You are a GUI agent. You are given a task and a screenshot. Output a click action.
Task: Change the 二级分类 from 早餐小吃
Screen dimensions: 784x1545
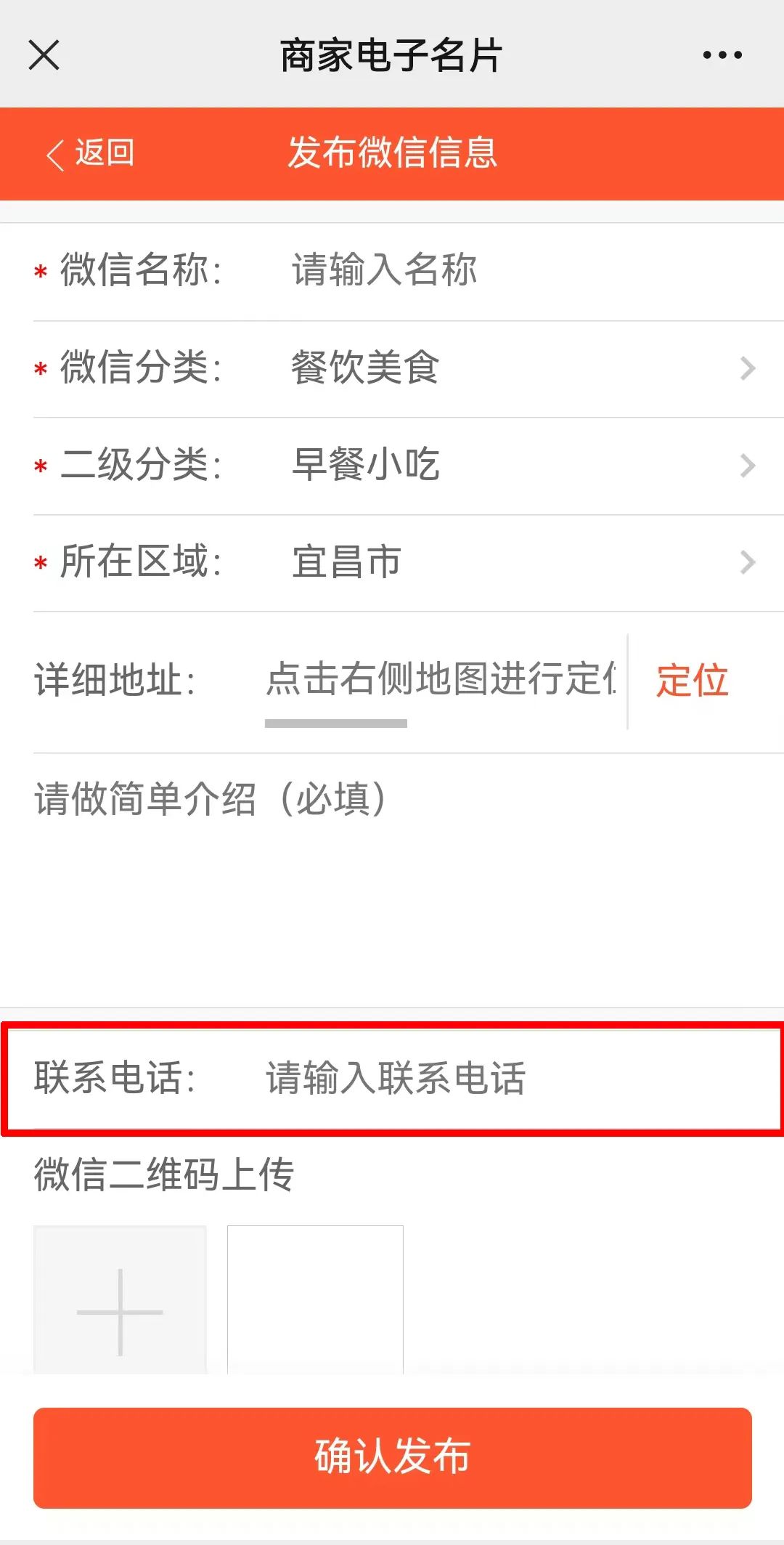click(x=408, y=466)
